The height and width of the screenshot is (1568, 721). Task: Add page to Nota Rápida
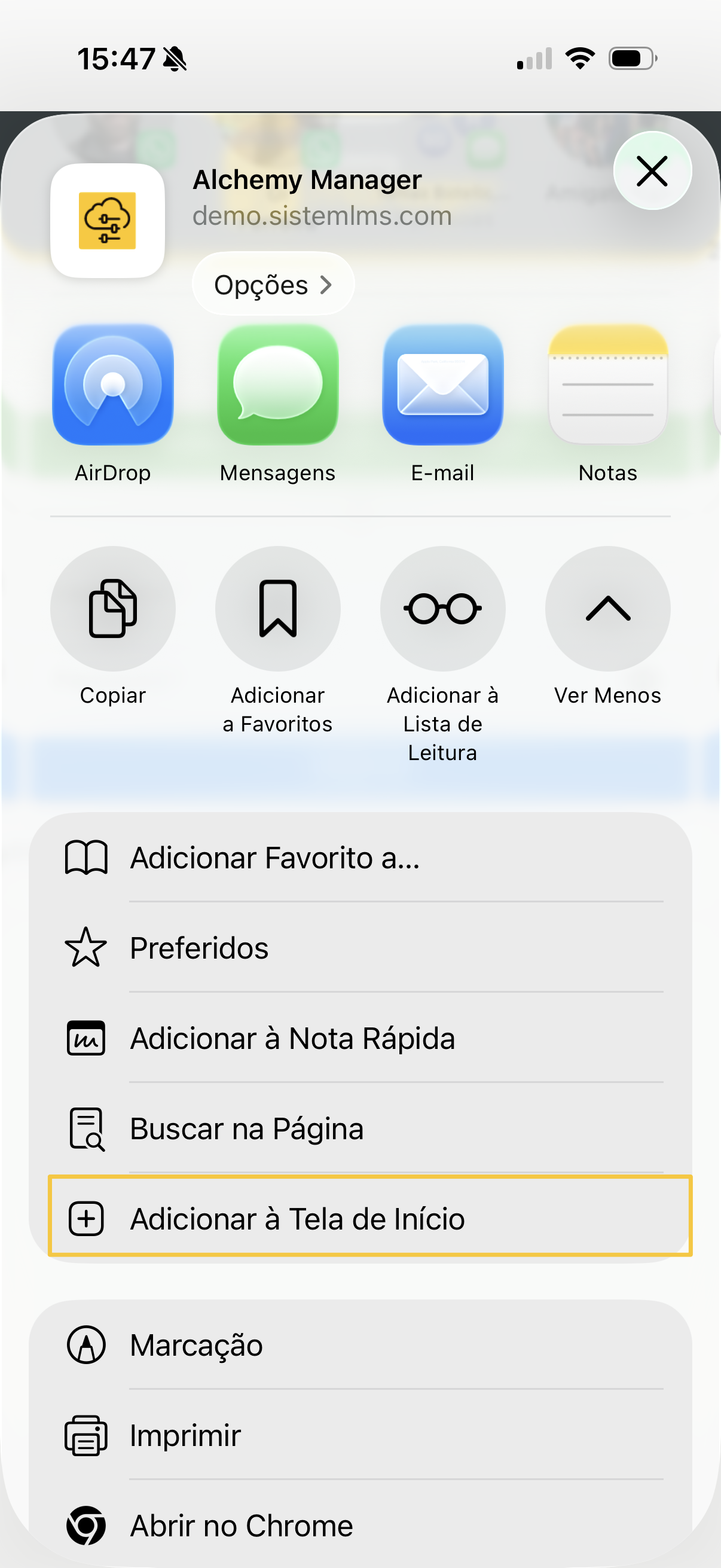point(360,1038)
